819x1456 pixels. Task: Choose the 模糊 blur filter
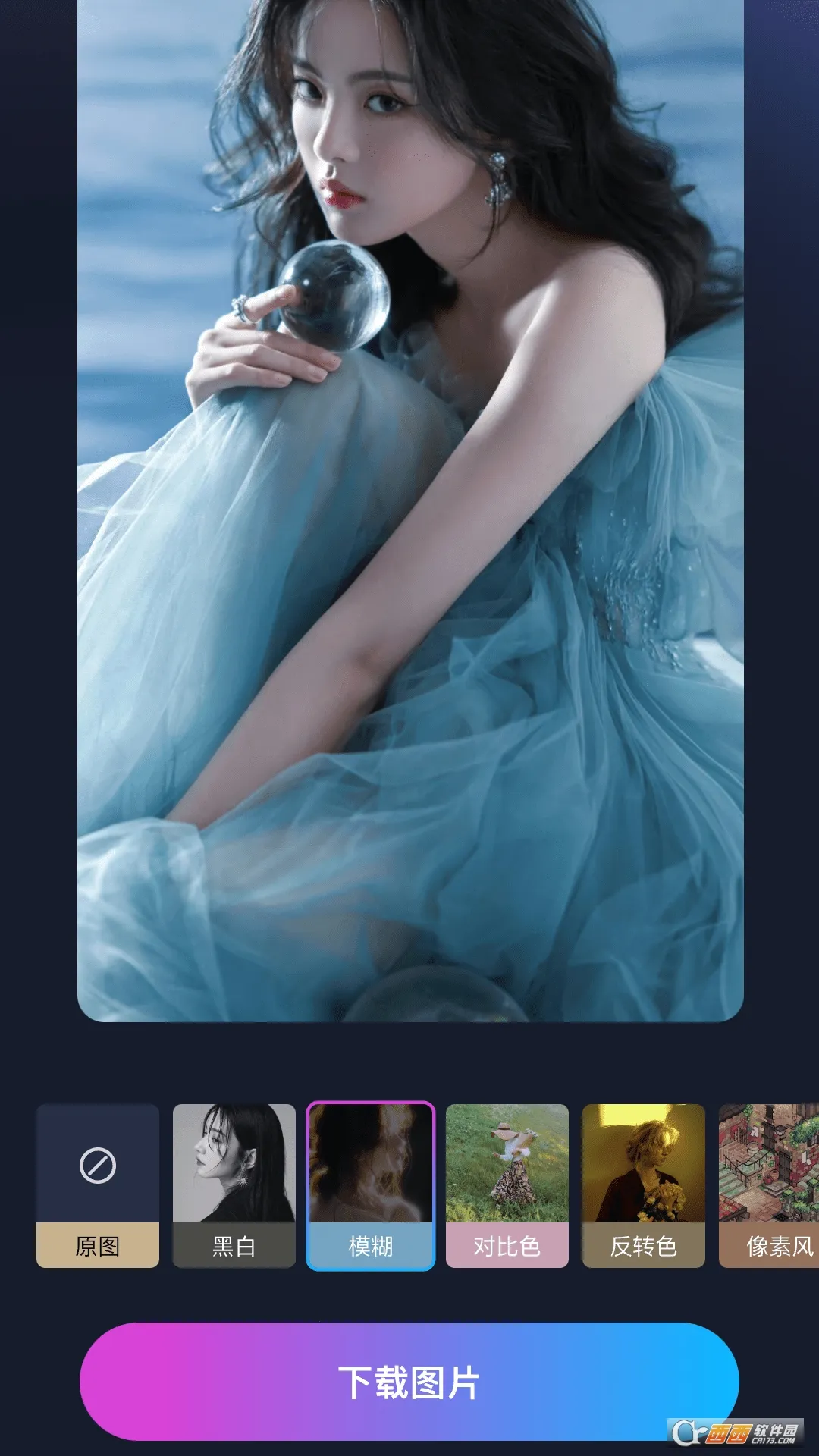(x=371, y=1185)
